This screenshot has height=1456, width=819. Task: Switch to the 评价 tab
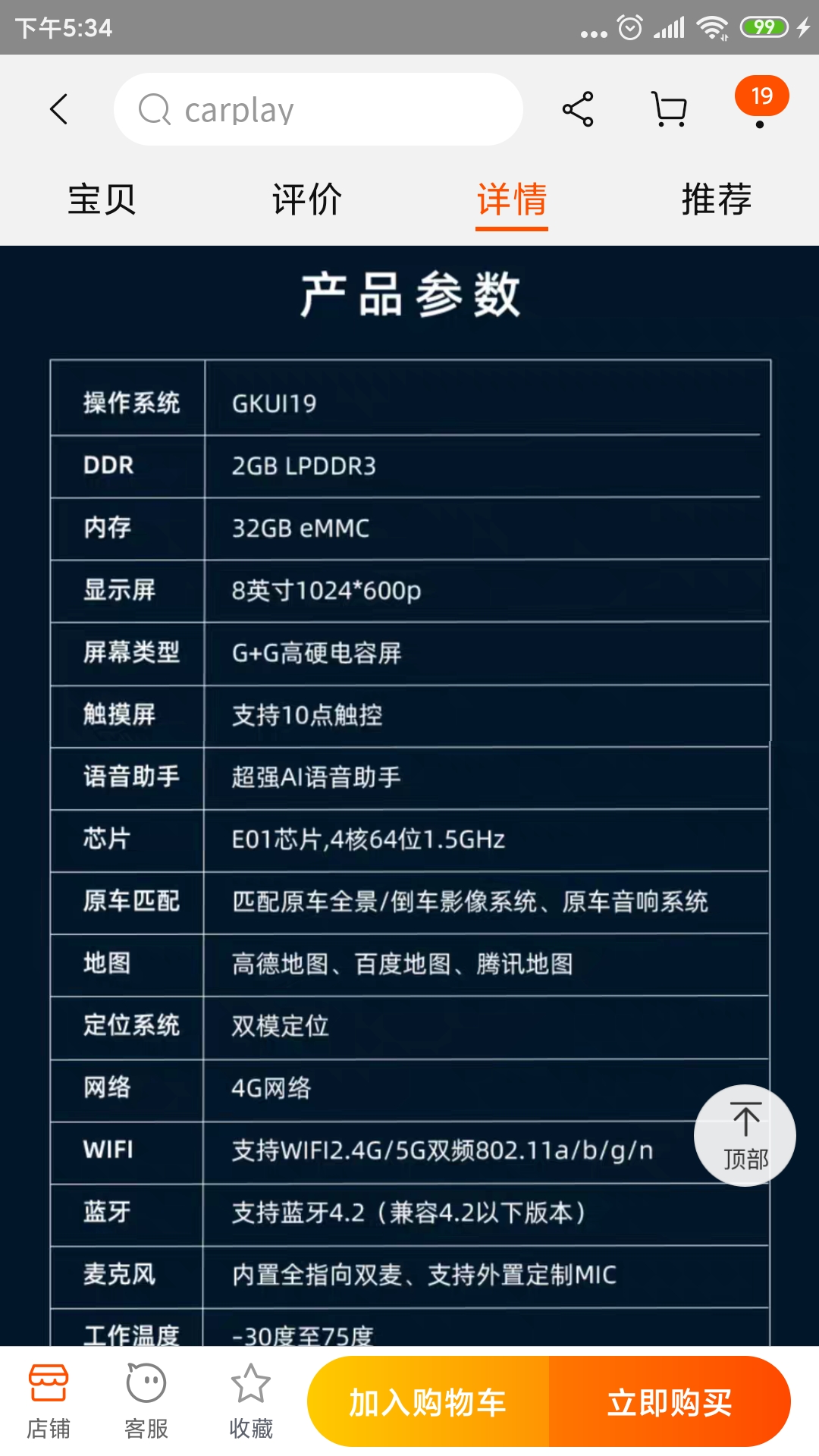pyautogui.click(x=307, y=199)
